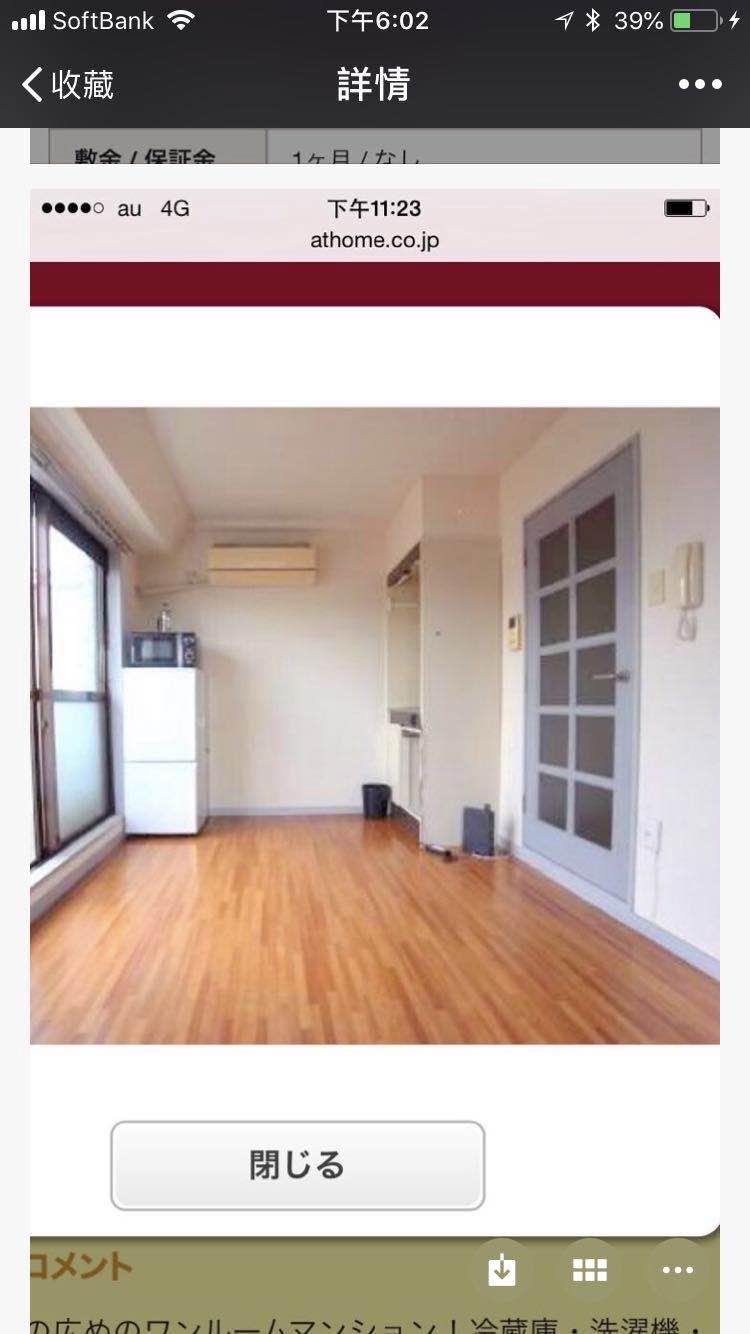Open the overflow menu in 詳情 header
This screenshot has width=750, height=1334.
pos(700,85)
